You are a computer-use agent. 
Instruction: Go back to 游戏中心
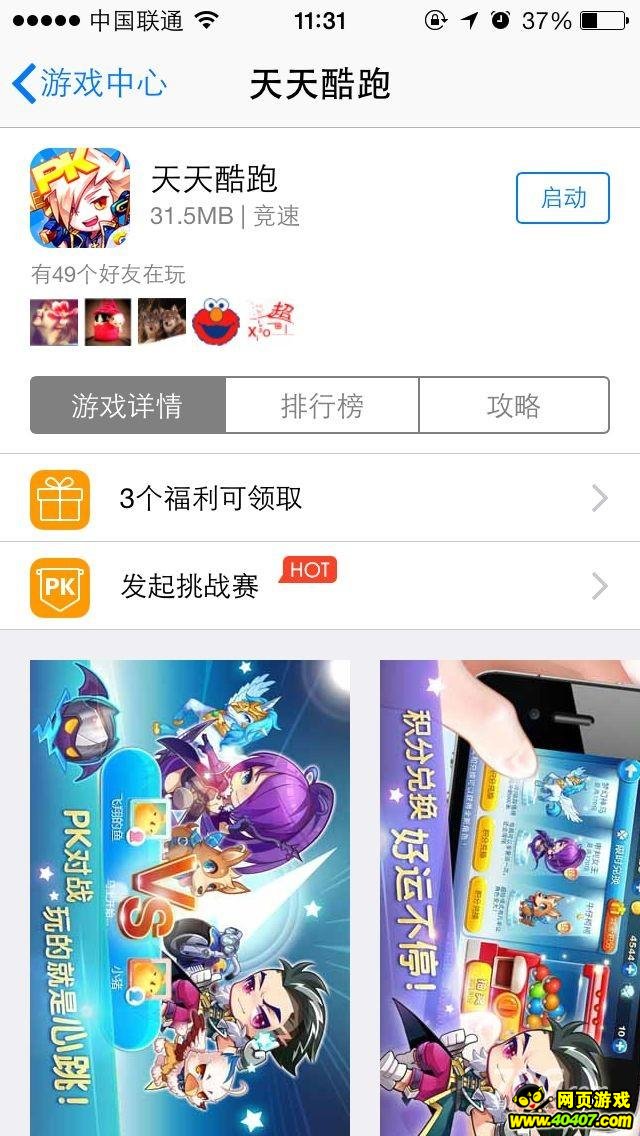point(88,83)
